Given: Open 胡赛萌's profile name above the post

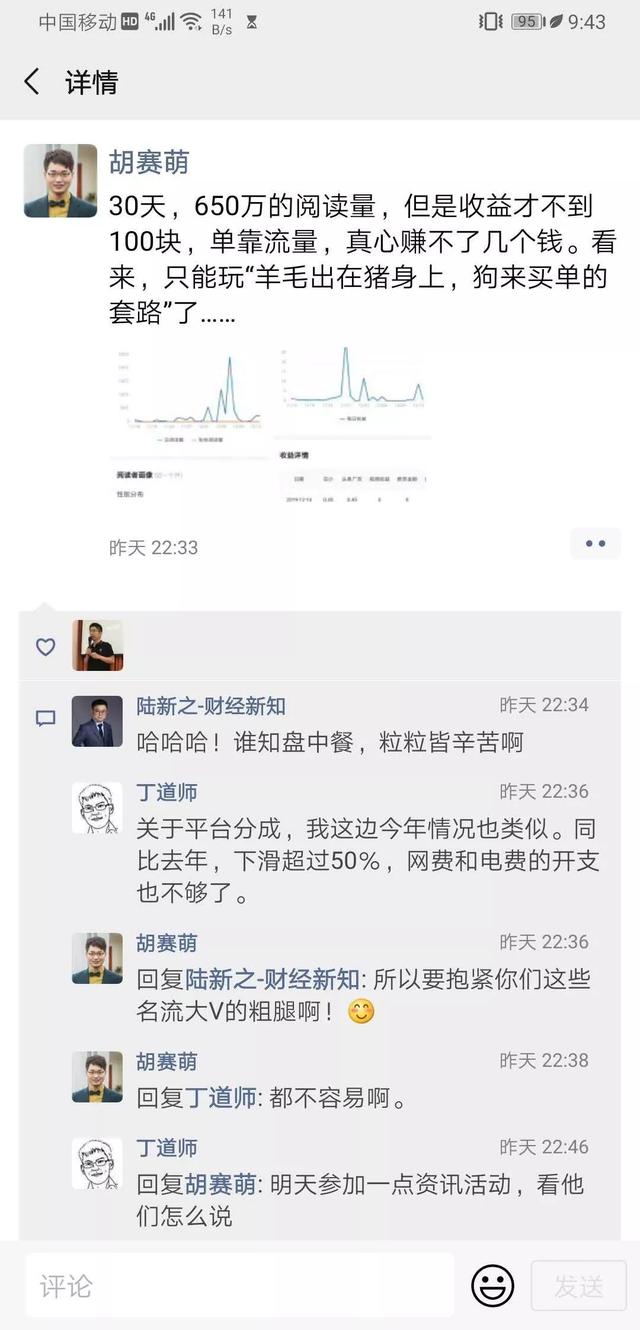Looking at the screenshot, I should [148, 162].
